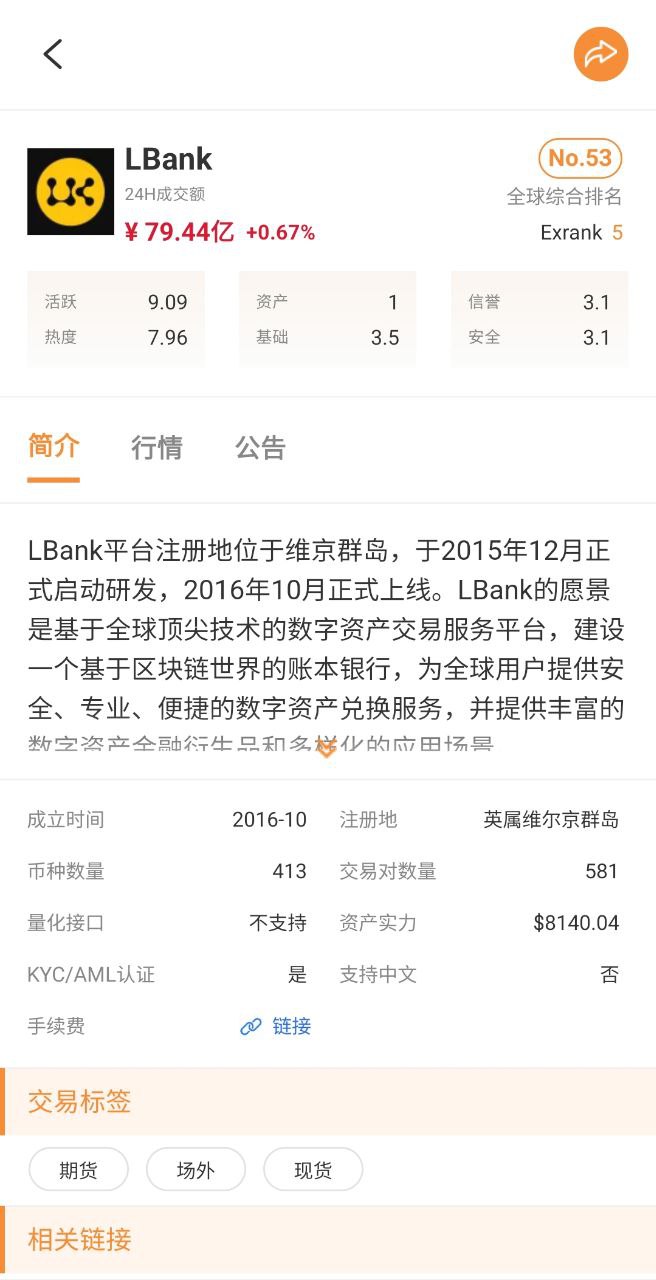Expand the full LBank description
Viewport: 656px width, 1280px height.
pyautogui.click(x=327, y=749)
